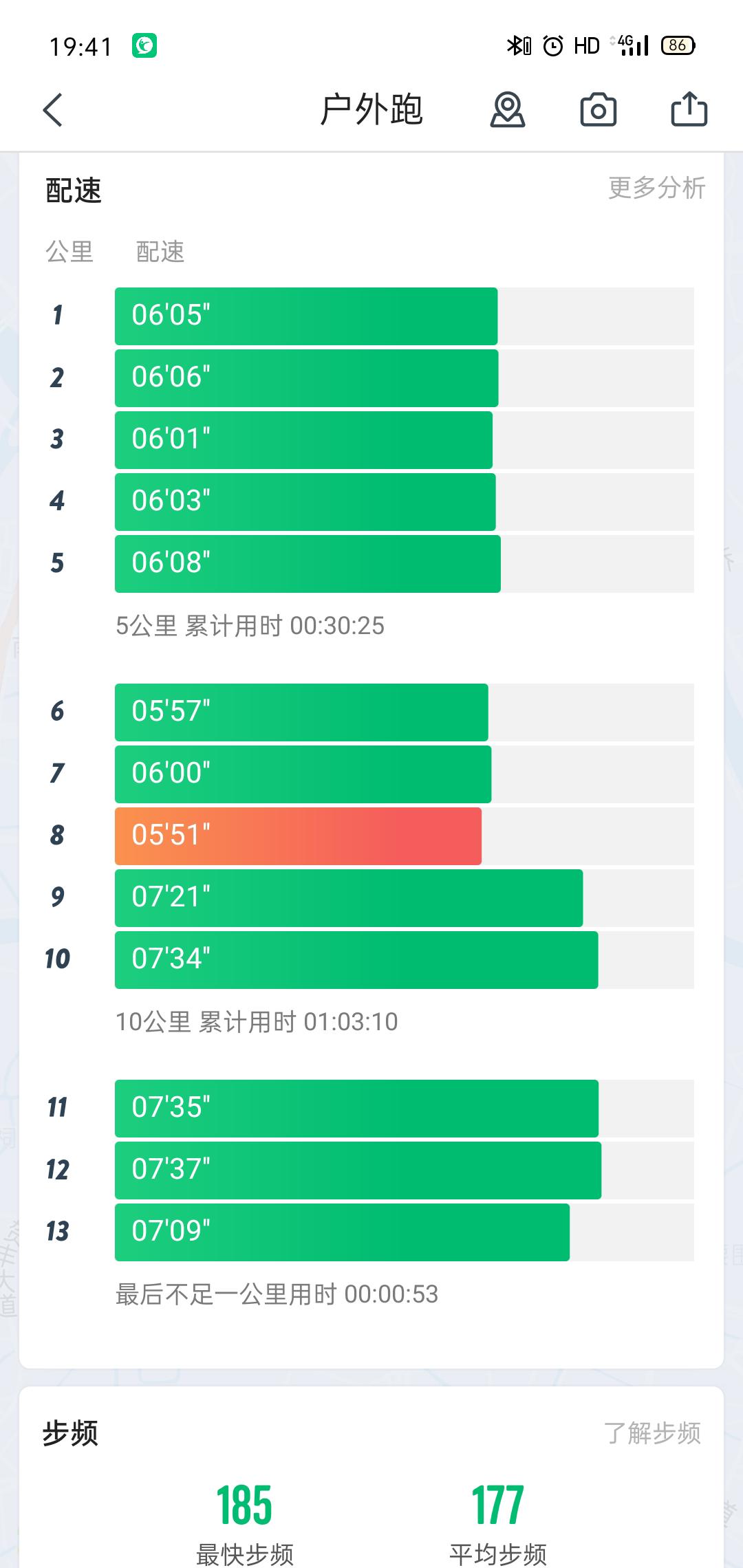Open the map location track icon

(x=508, y=110)
